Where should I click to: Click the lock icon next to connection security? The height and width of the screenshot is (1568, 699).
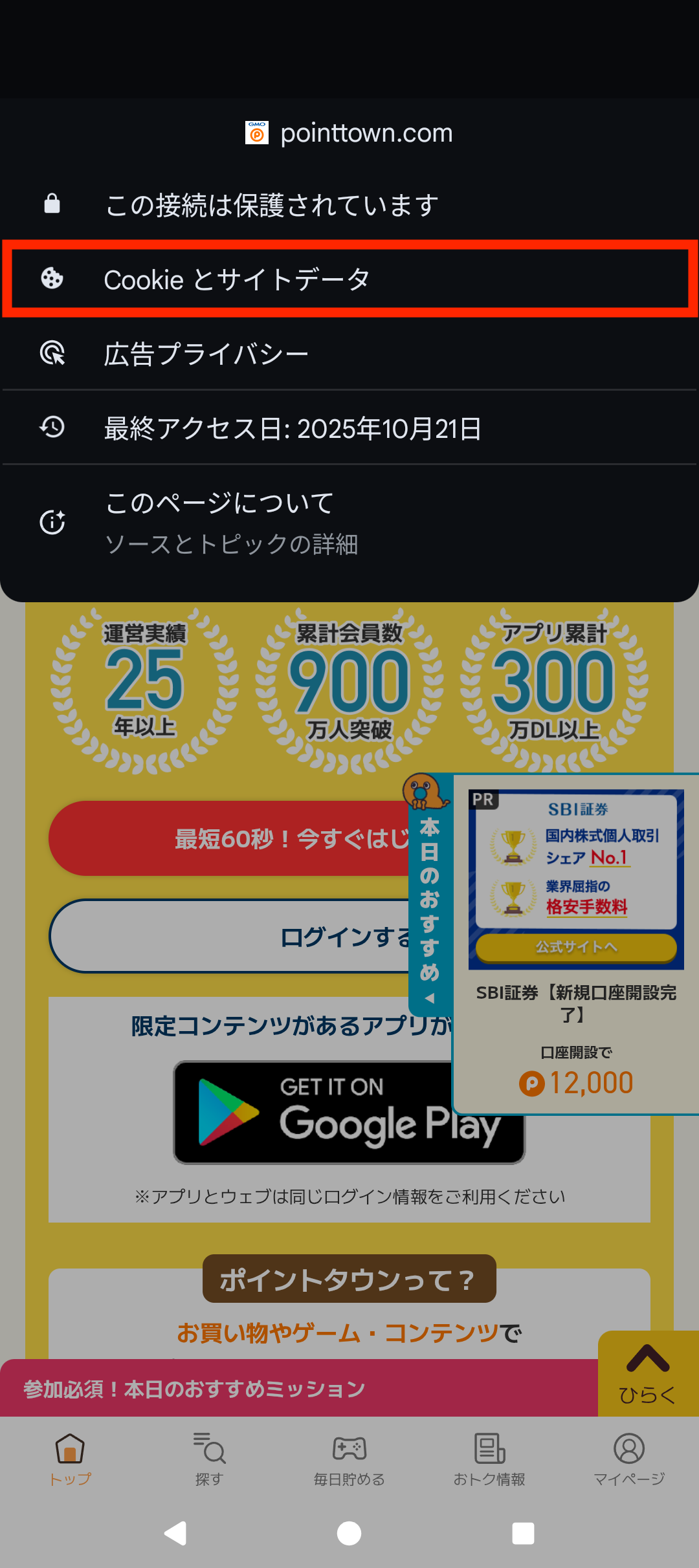(x=52, y=202)
